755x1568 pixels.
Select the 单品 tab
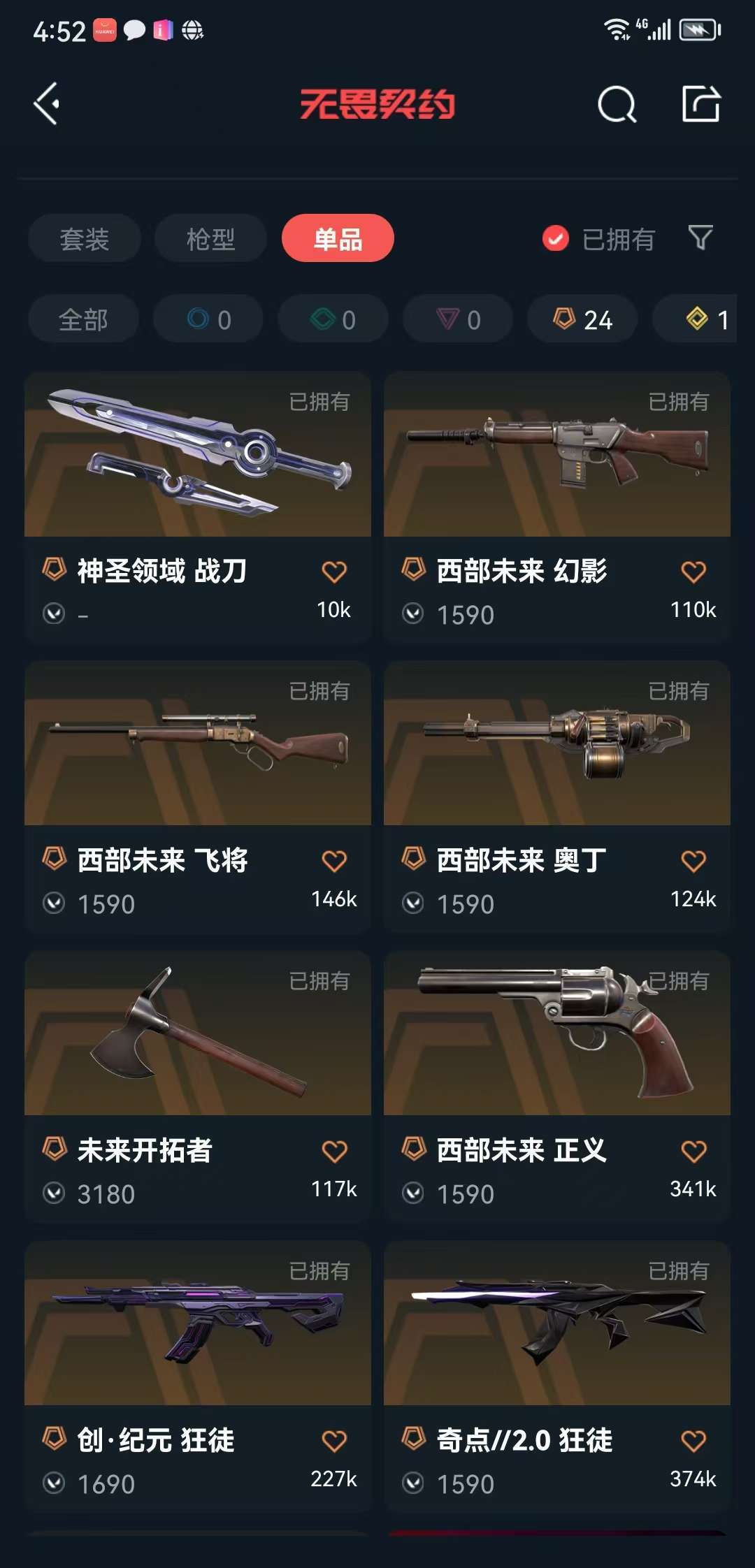(x=338, y=239)
